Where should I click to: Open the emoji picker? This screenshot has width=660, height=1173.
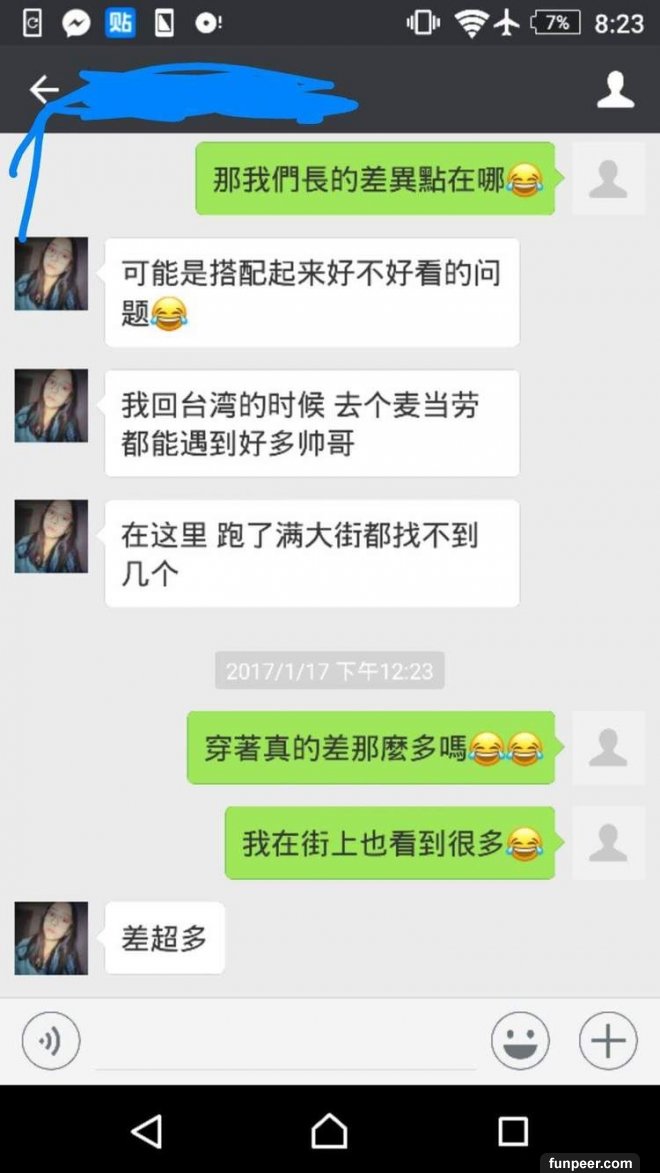(520, 1041)
